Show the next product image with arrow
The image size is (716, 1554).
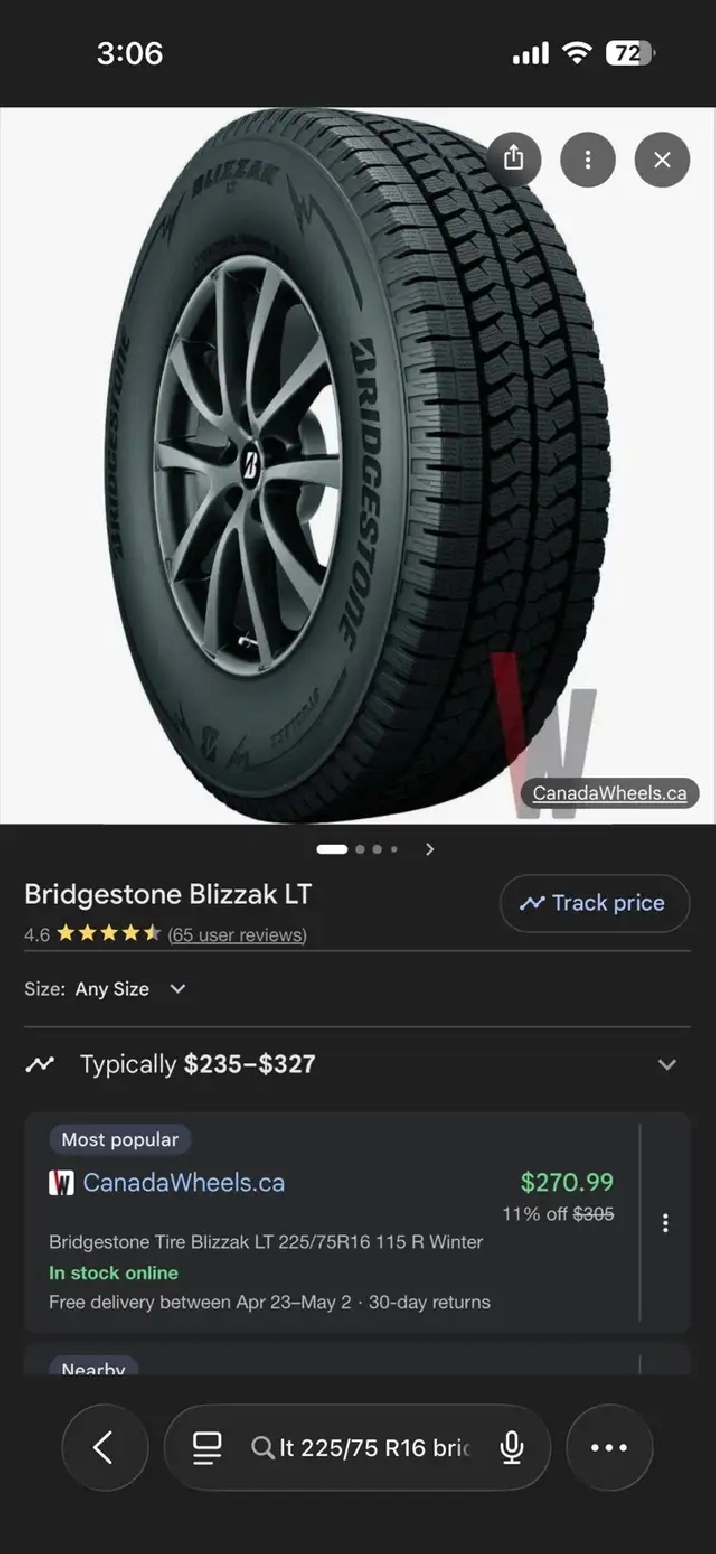[x=430, y=849]
